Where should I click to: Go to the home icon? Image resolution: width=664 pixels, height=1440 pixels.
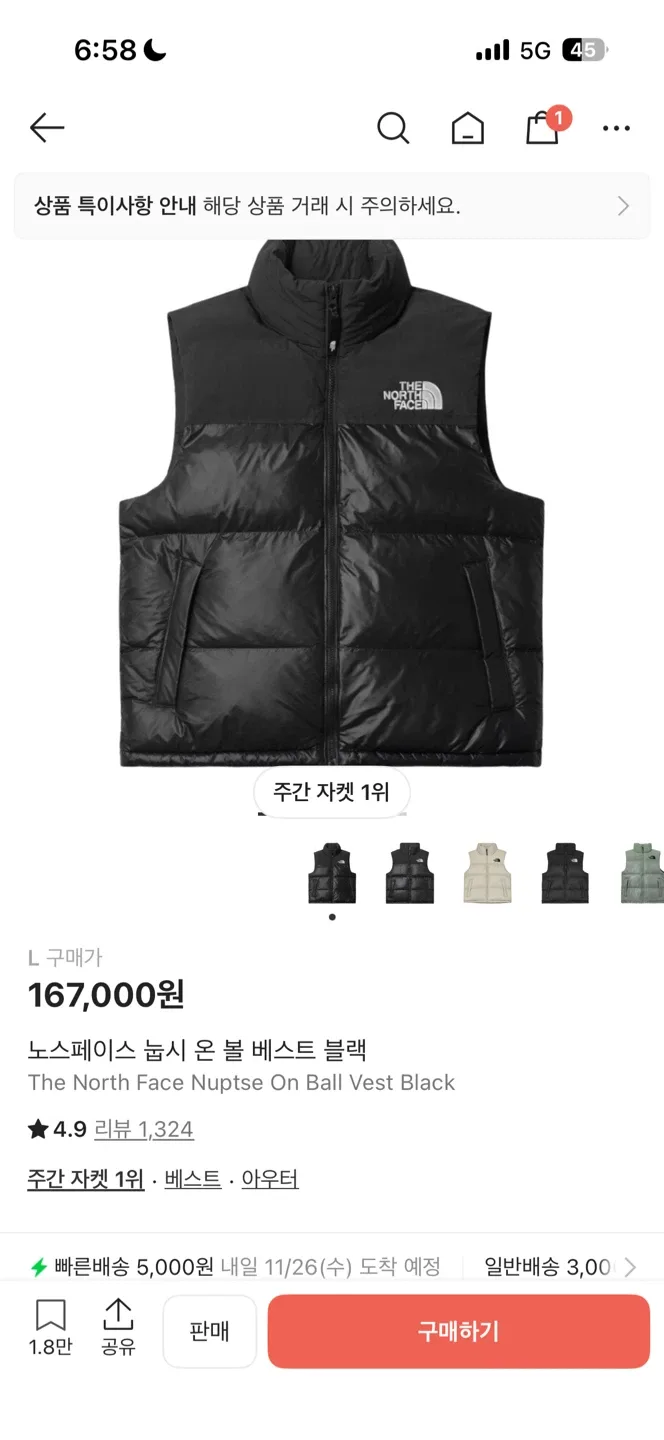pyautogui.click(x=467, y=128)
